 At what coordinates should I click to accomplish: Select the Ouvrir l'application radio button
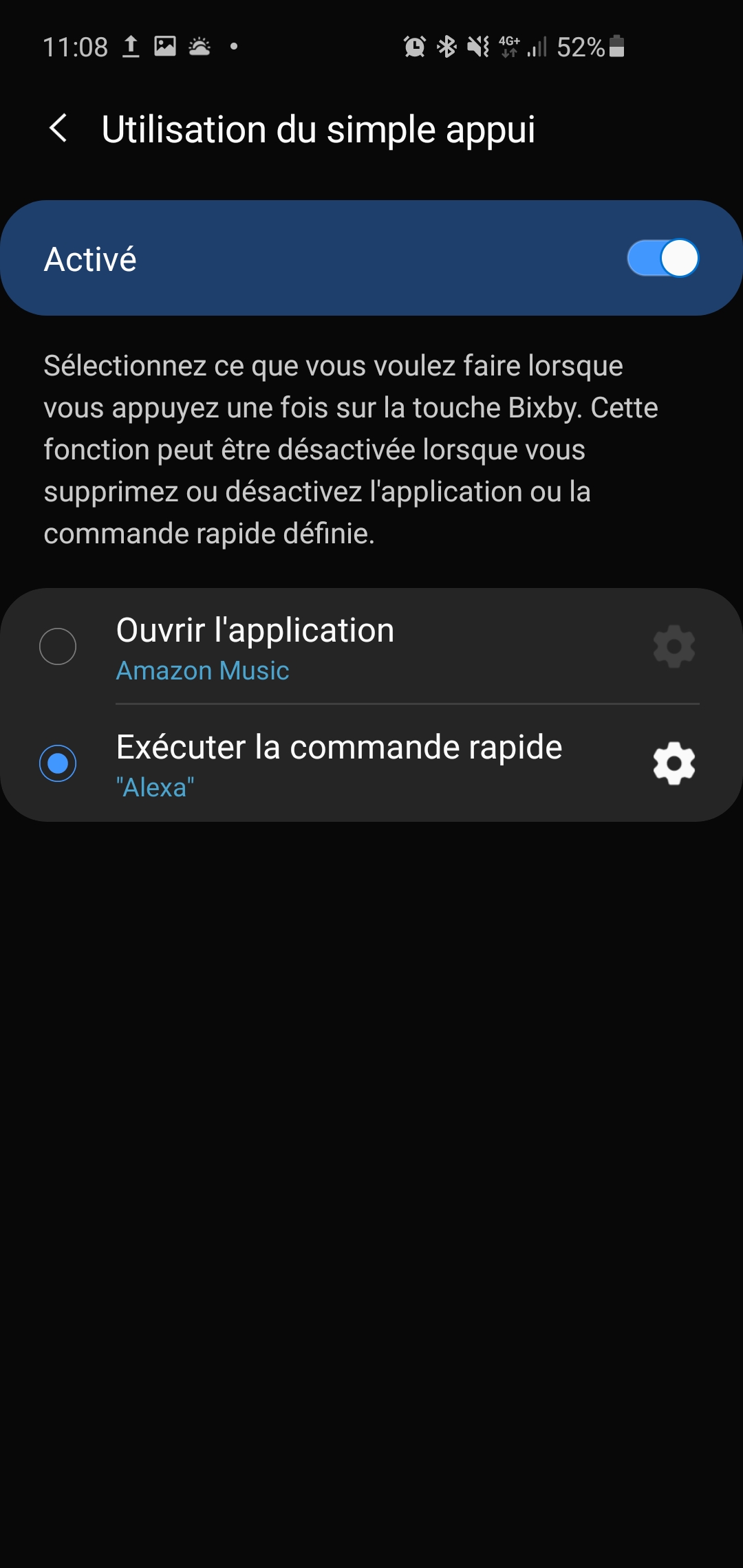tap(58, 646)
